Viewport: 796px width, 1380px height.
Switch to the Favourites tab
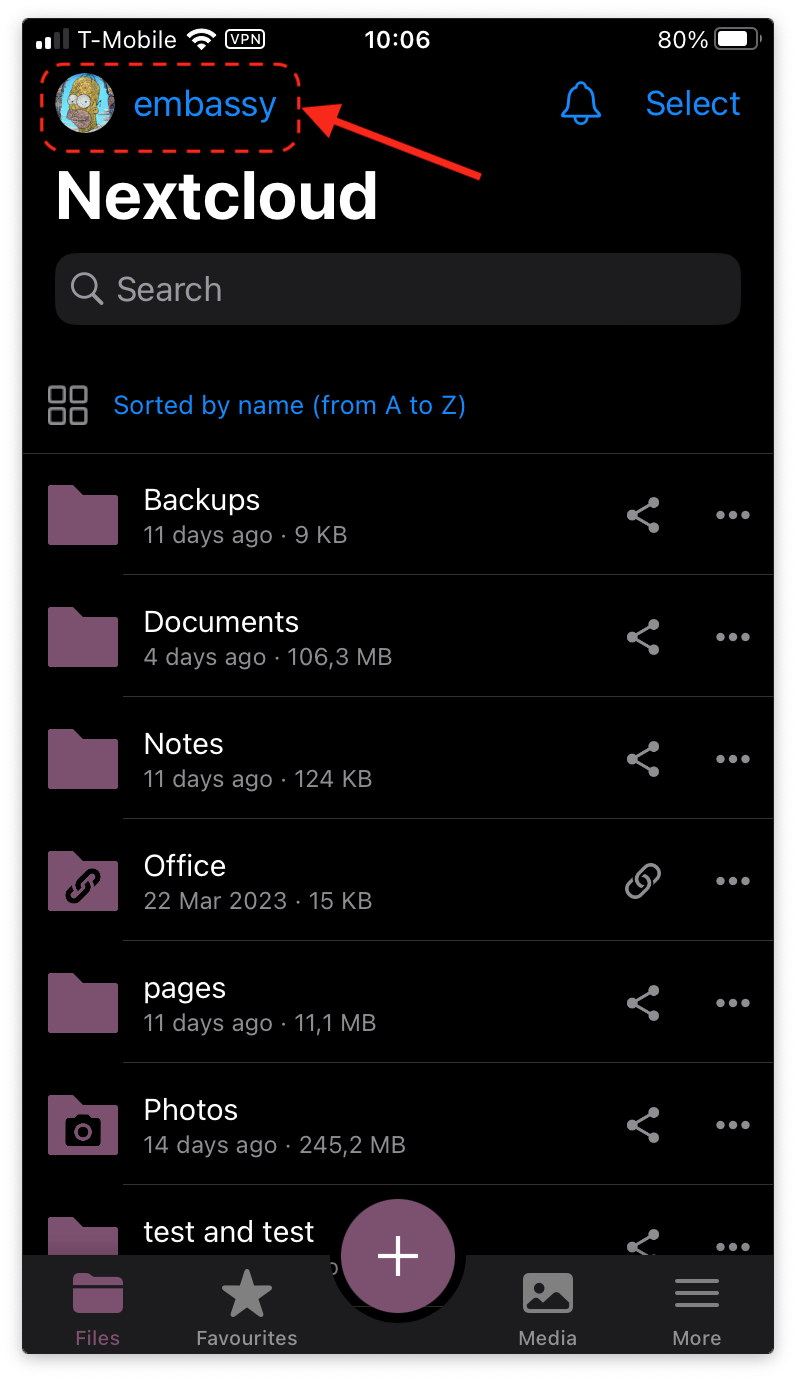[x=247, y=1305]
